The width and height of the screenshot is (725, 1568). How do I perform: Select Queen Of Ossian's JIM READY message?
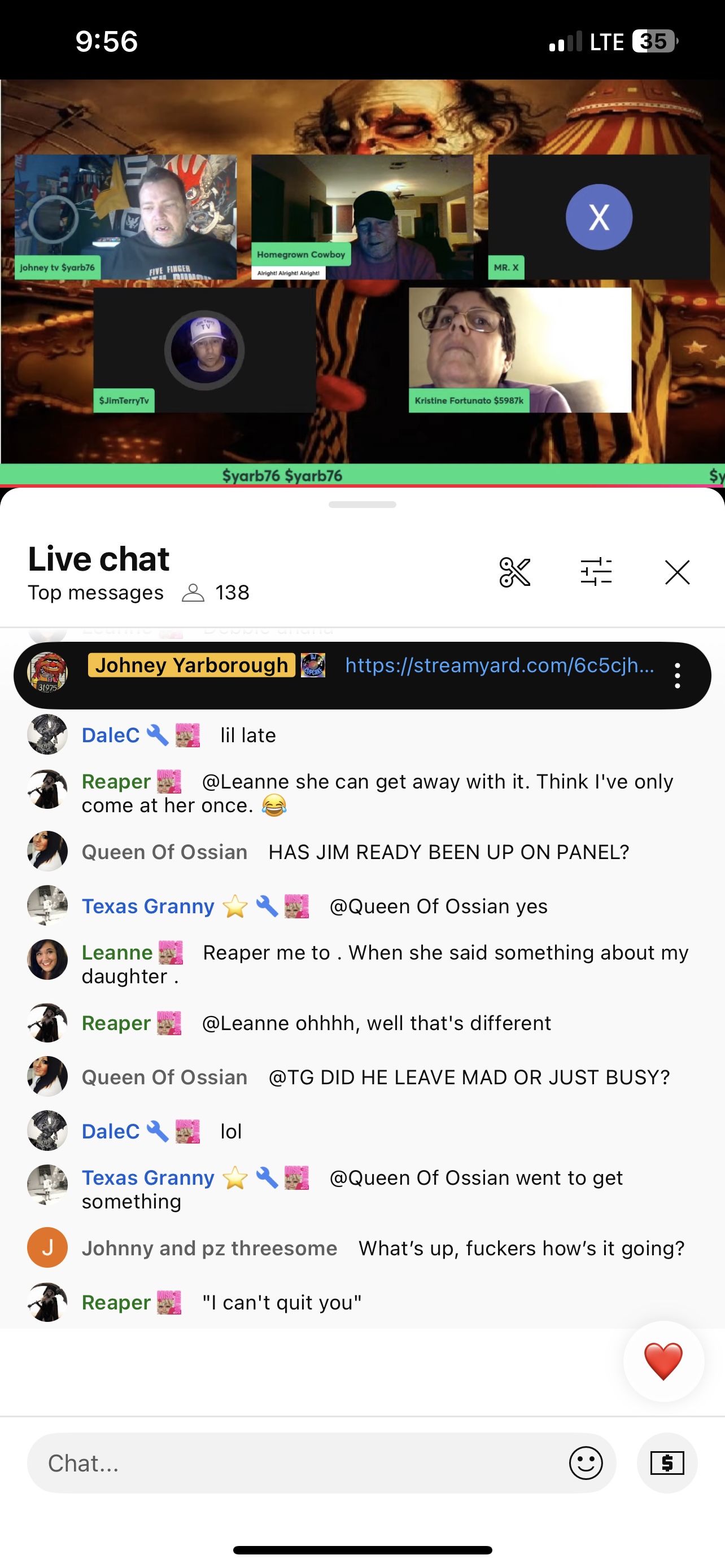coord(448,852)
